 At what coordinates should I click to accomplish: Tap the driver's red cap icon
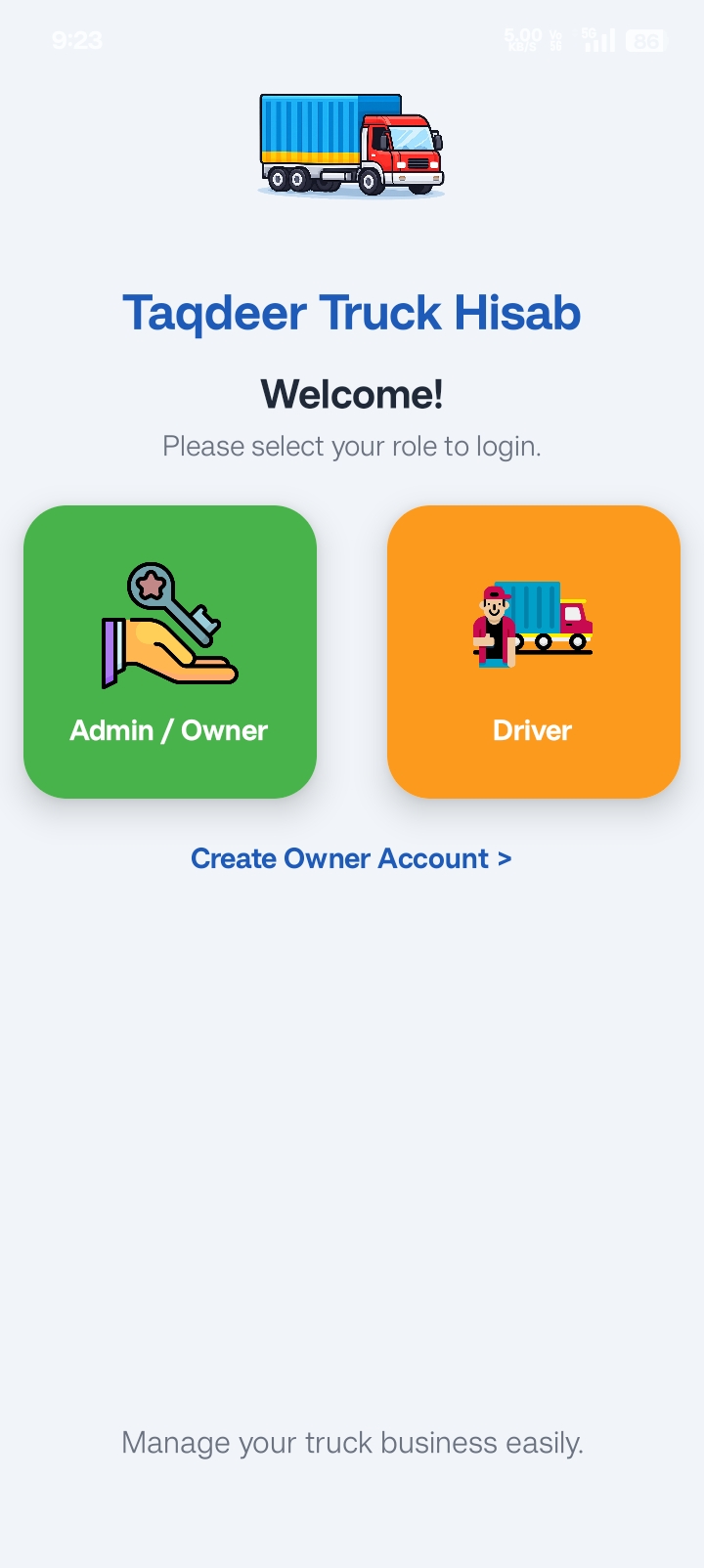pos(494,589)
